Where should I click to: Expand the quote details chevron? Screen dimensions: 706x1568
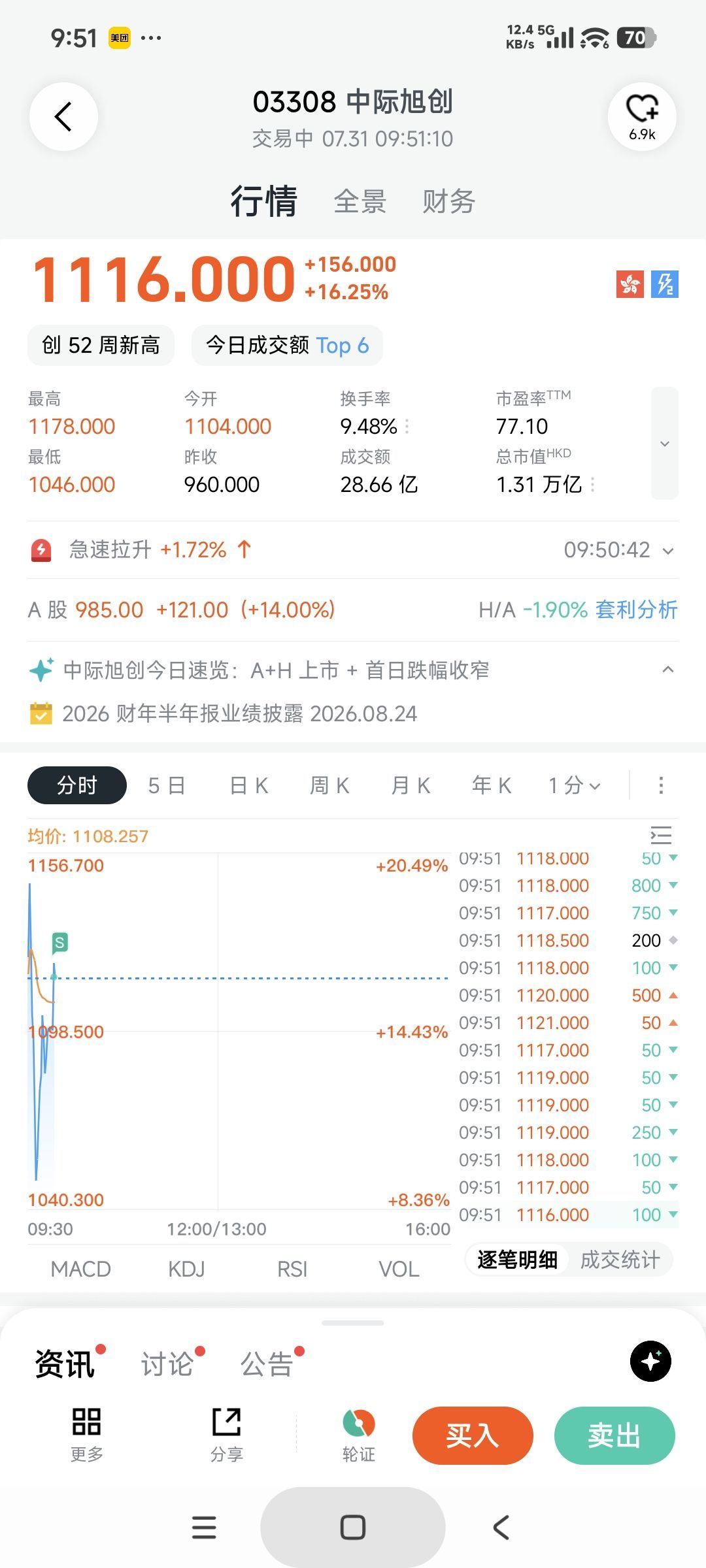(665, 444)
